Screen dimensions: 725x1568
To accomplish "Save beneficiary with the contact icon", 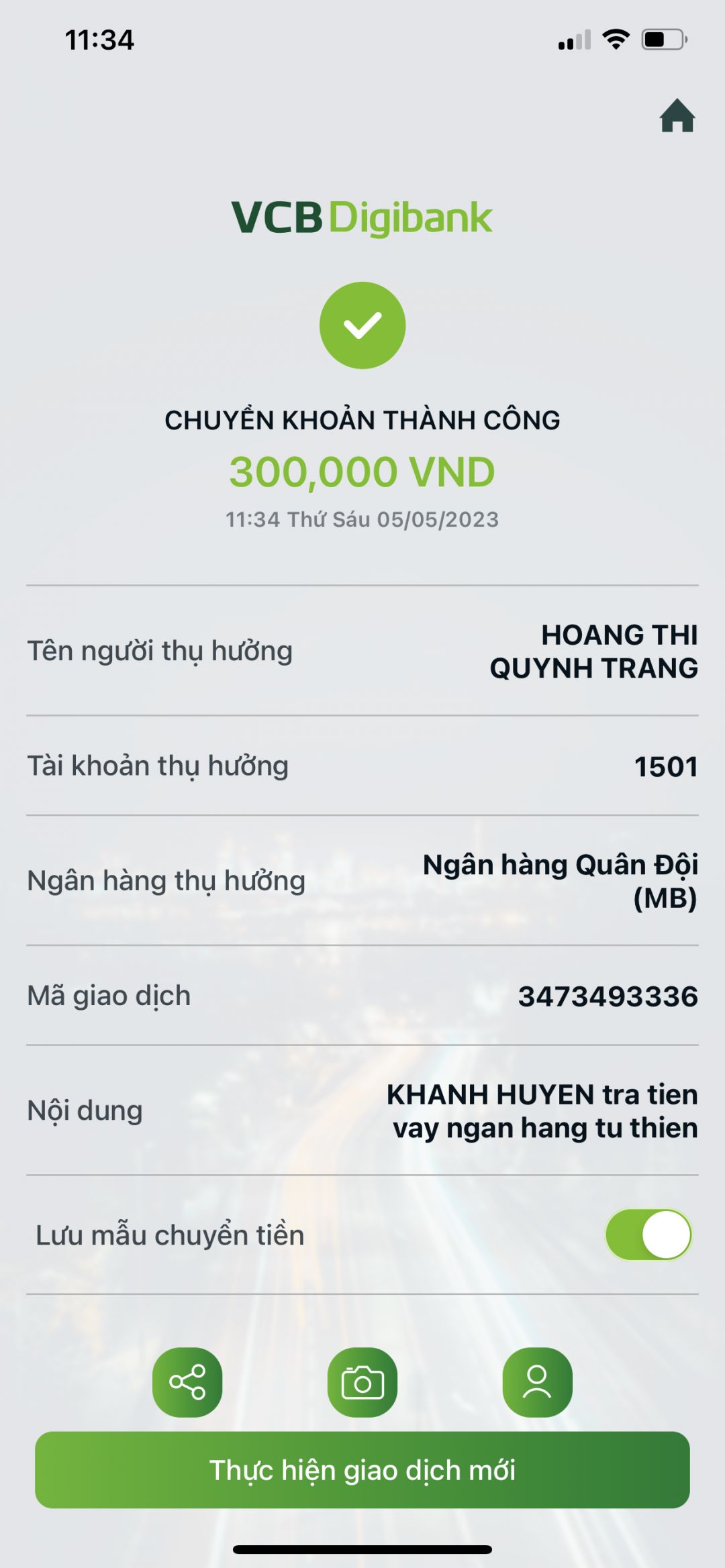I will (x=537, y=1382).
